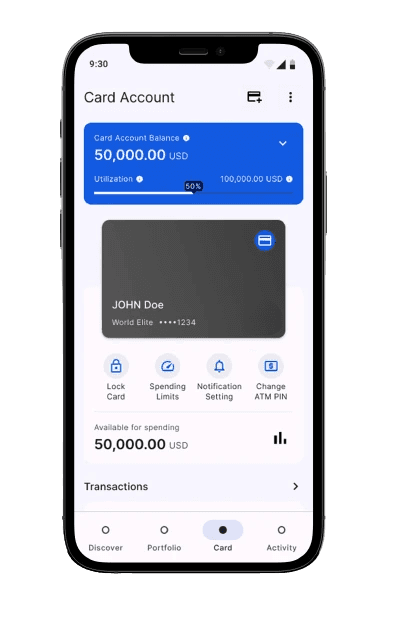Switch to the Portfolio tab
This screenshot has height=619, width=403.
164,537
